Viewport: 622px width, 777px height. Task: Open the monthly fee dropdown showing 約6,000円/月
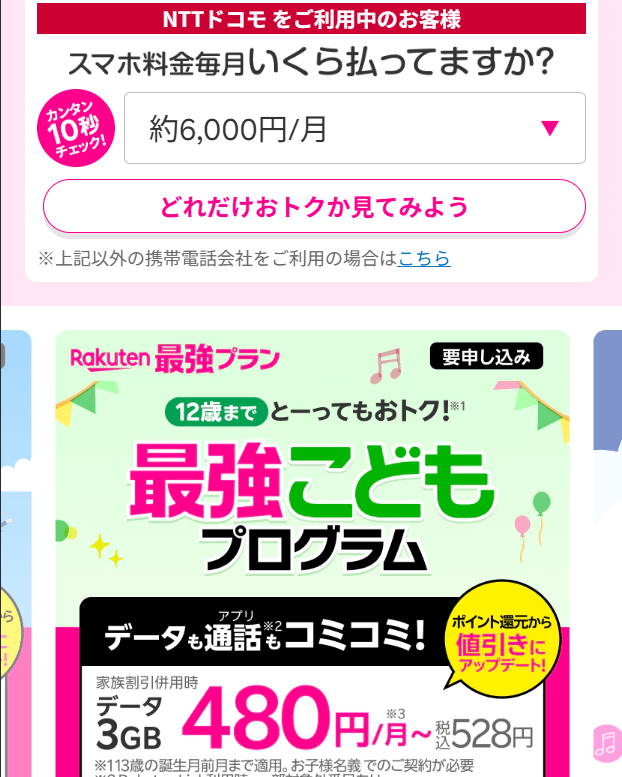(x=354, y=128)
